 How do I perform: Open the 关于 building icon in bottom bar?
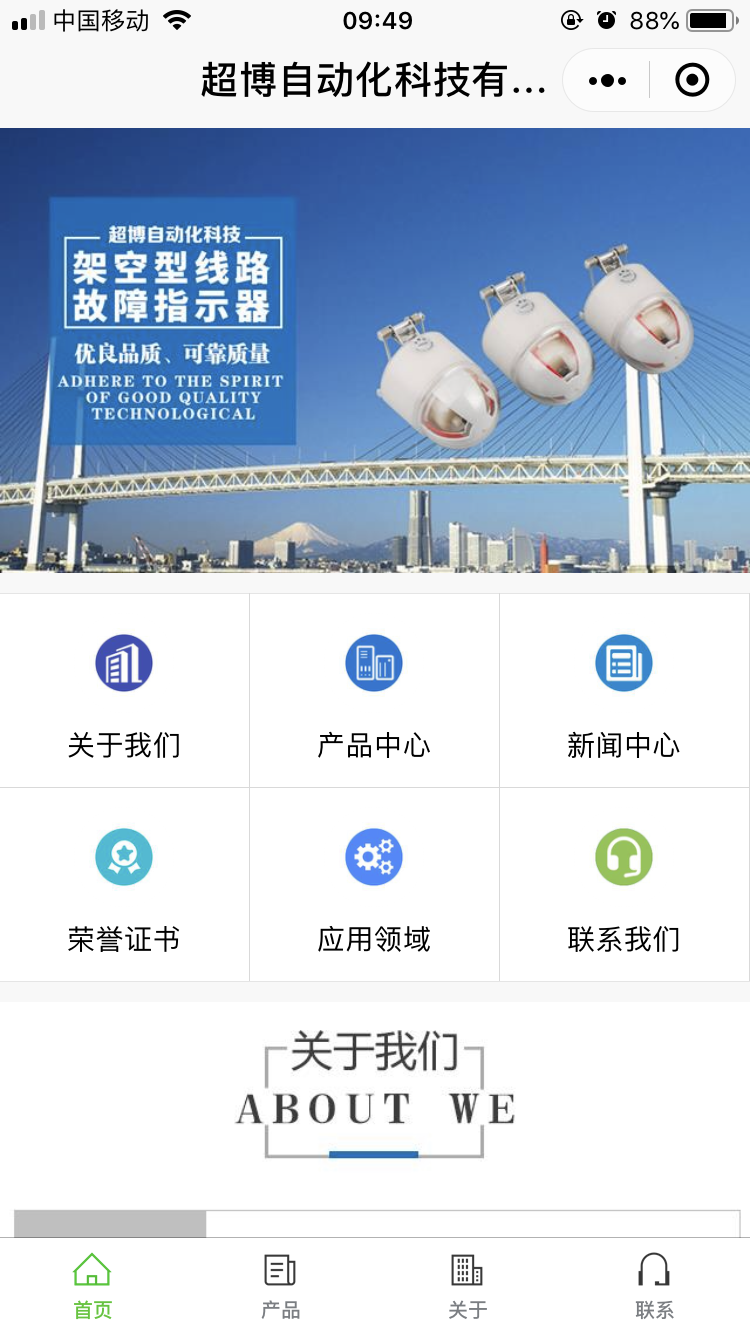[466, 1268]
